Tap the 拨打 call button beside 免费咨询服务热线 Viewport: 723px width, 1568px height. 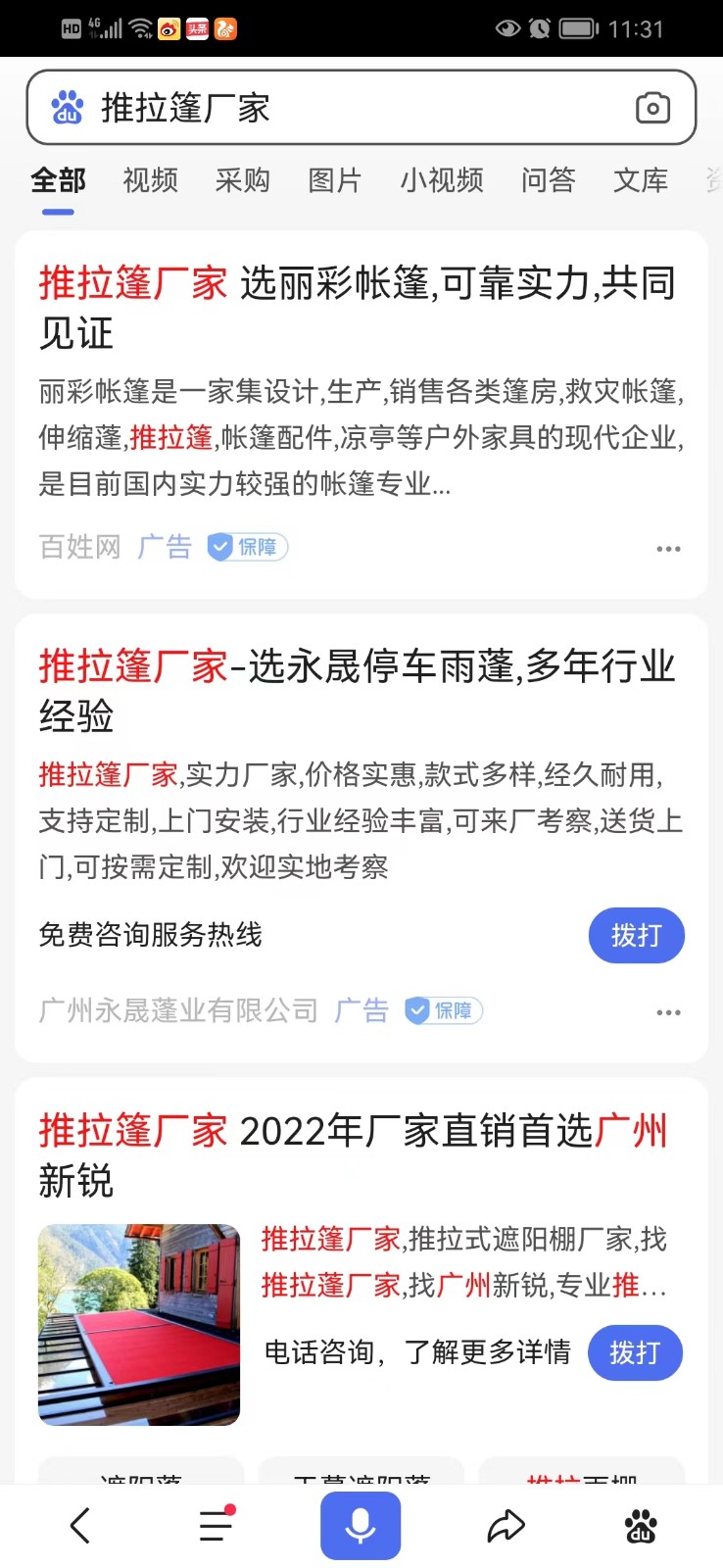point(636,936)
